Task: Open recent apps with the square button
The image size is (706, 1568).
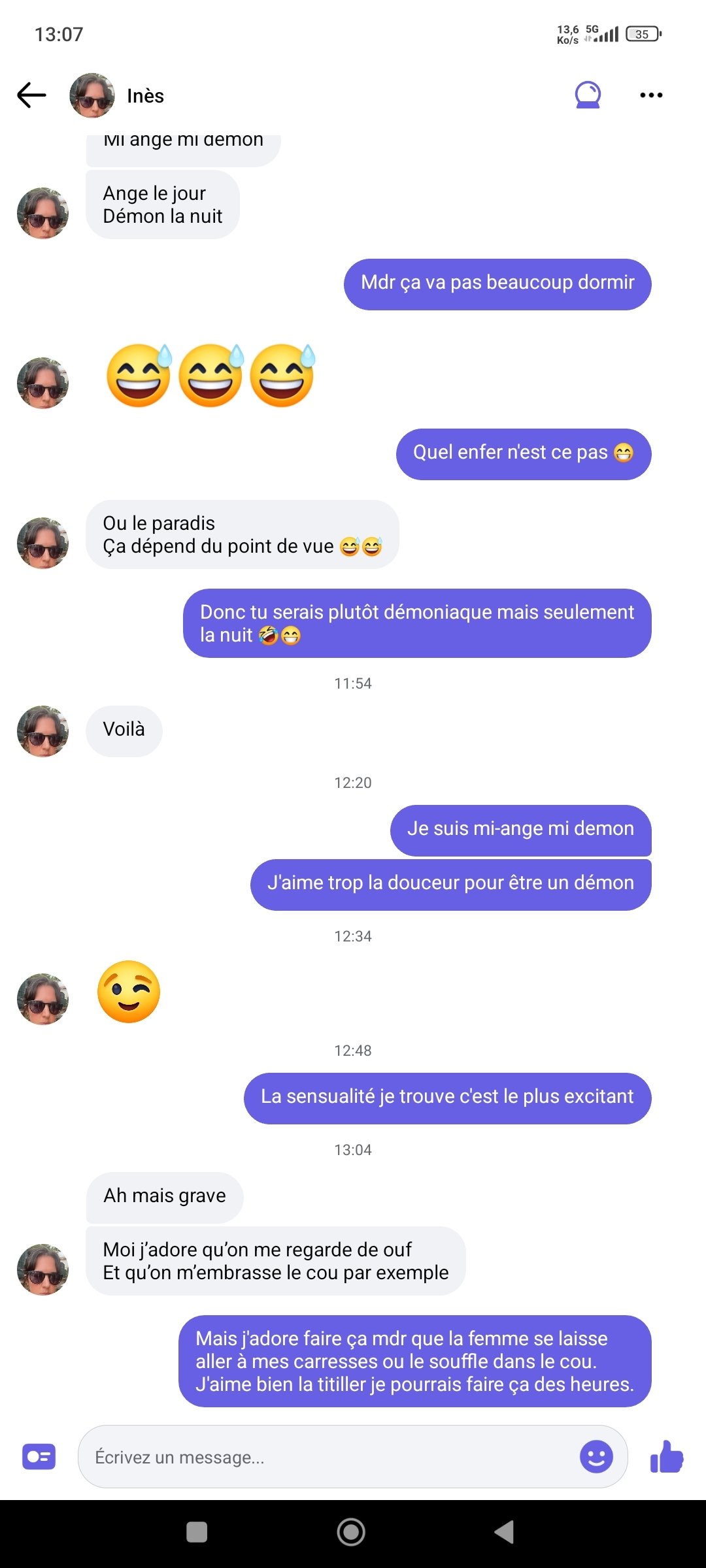Action: pos(197,1532)
